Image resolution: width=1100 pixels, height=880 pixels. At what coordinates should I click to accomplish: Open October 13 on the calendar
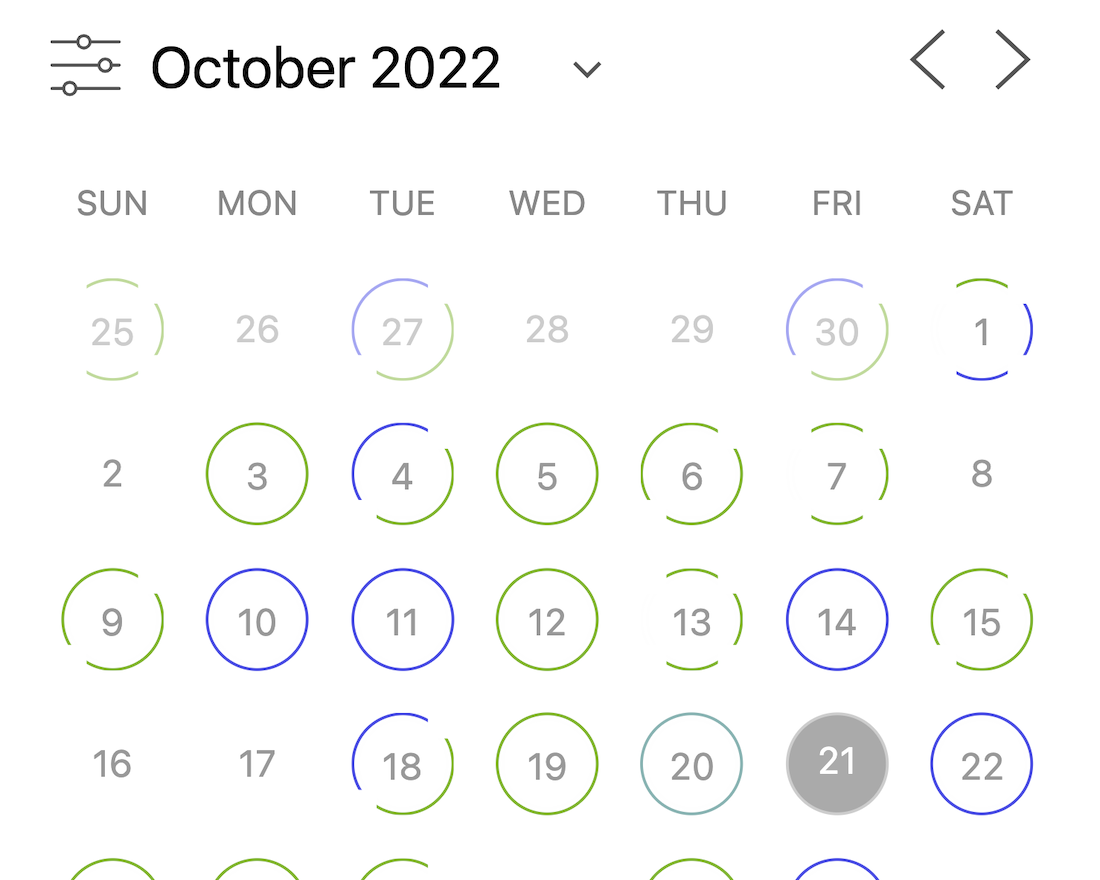692,621
